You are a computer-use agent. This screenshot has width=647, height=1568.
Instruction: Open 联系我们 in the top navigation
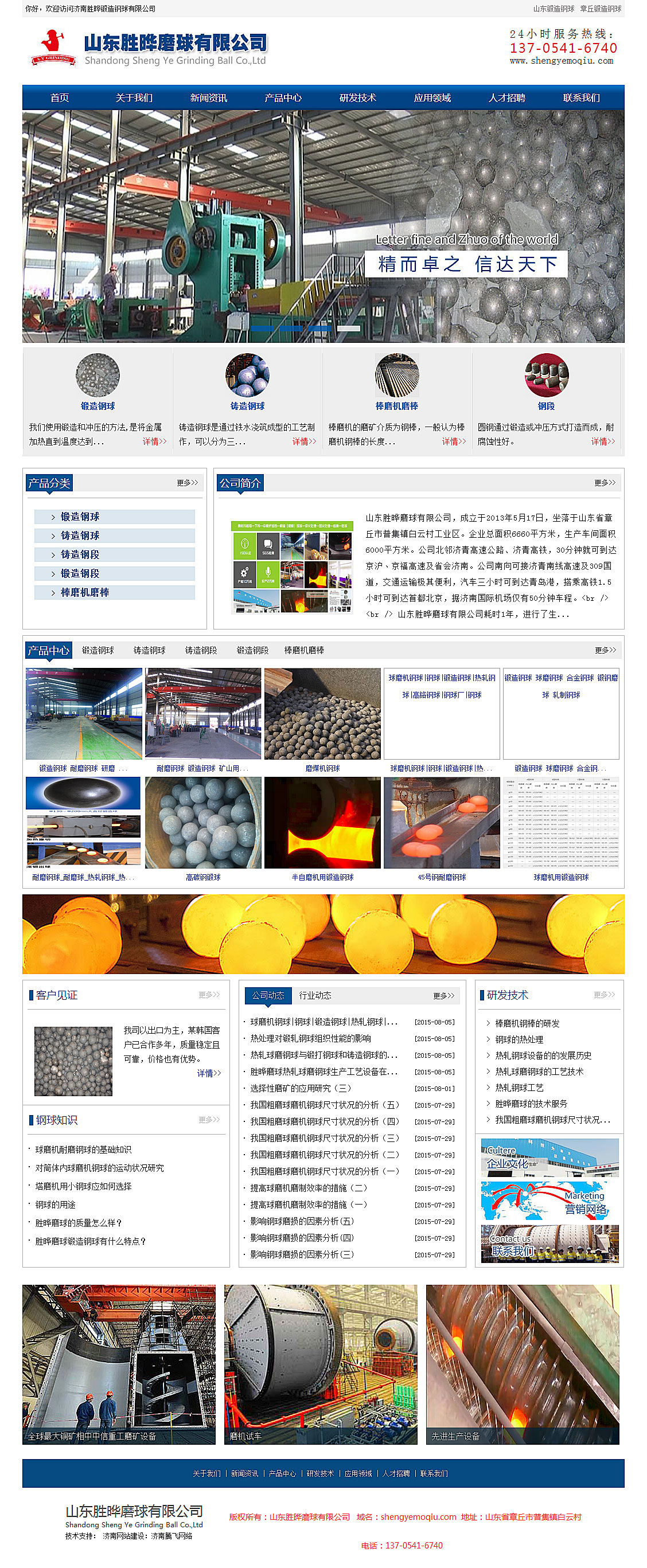[x=580, y=97]
